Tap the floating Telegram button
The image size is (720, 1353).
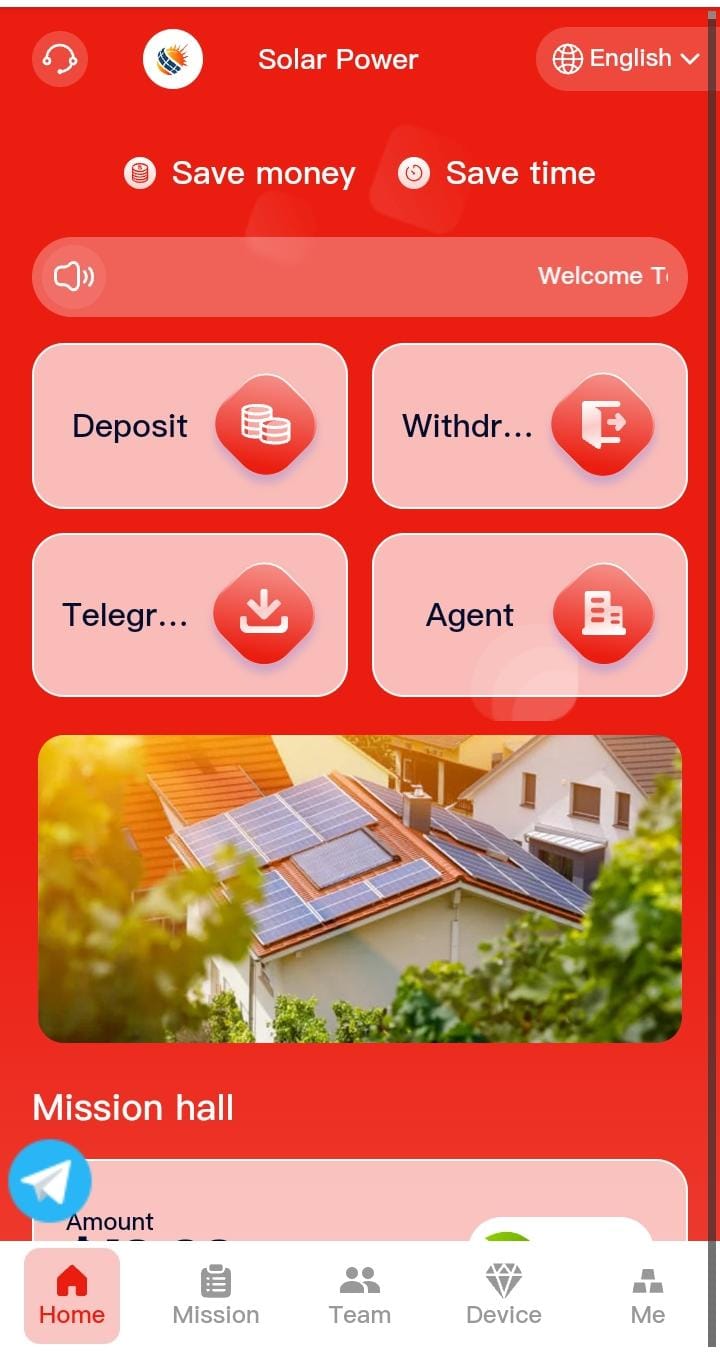tap(49, 1182)
